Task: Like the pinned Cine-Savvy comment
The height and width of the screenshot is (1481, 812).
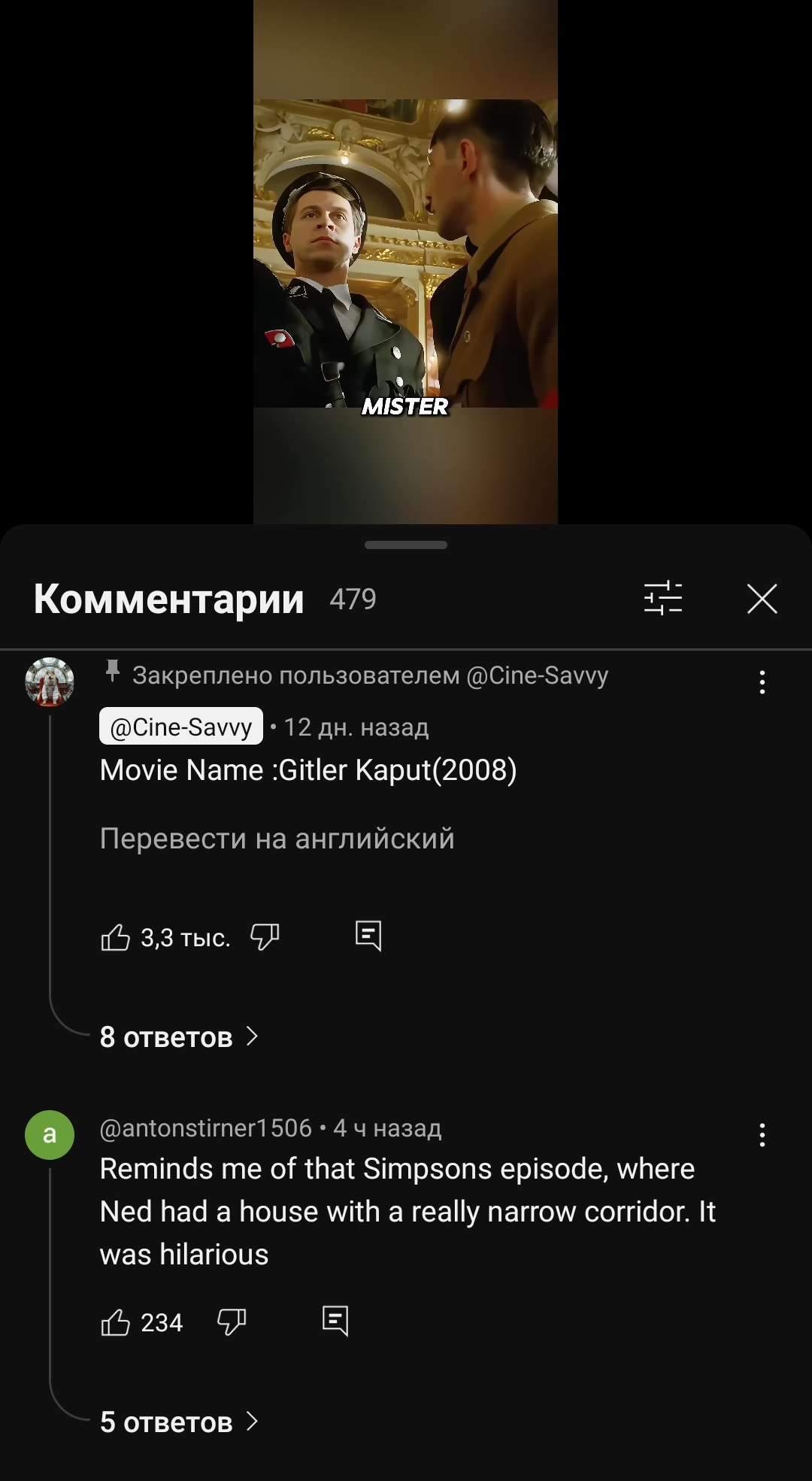Action: point(115,937)
